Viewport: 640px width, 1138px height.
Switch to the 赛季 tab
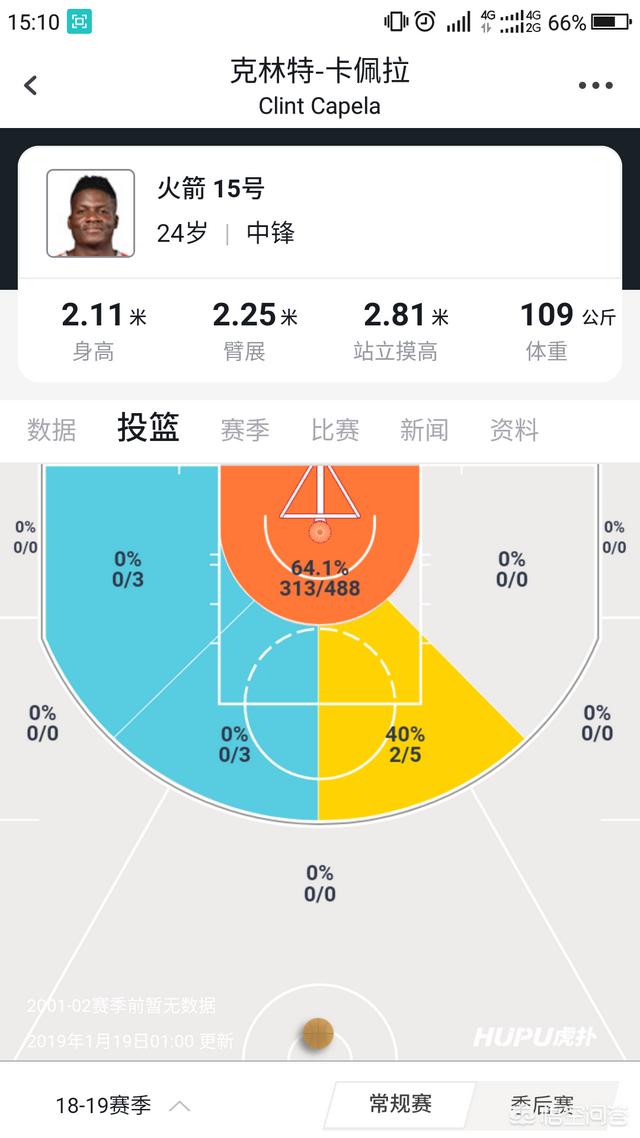tap(245, 430)
